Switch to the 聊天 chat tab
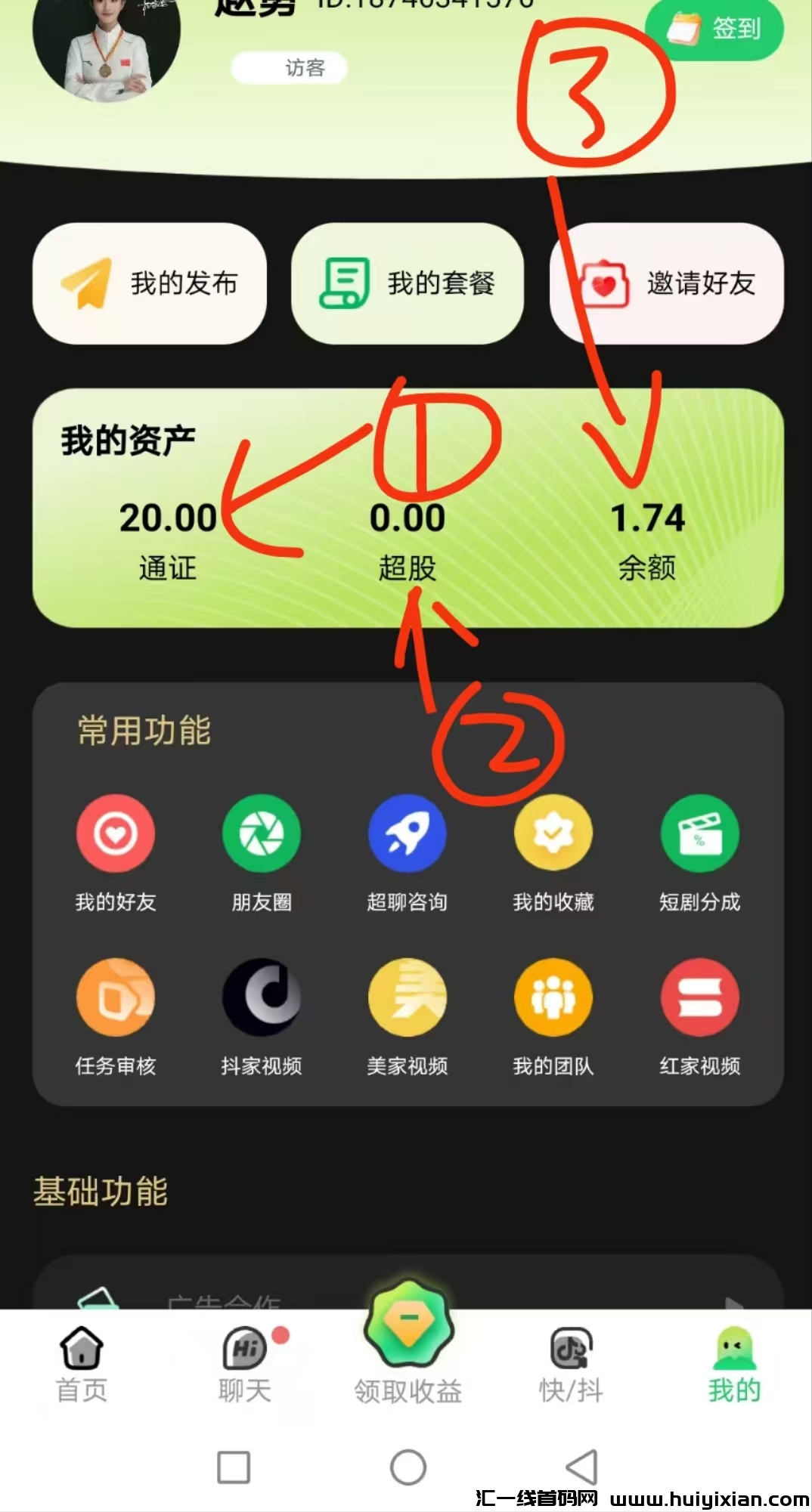The width and height of the screenshot is (812, 1512). [x=245, y=1364]
